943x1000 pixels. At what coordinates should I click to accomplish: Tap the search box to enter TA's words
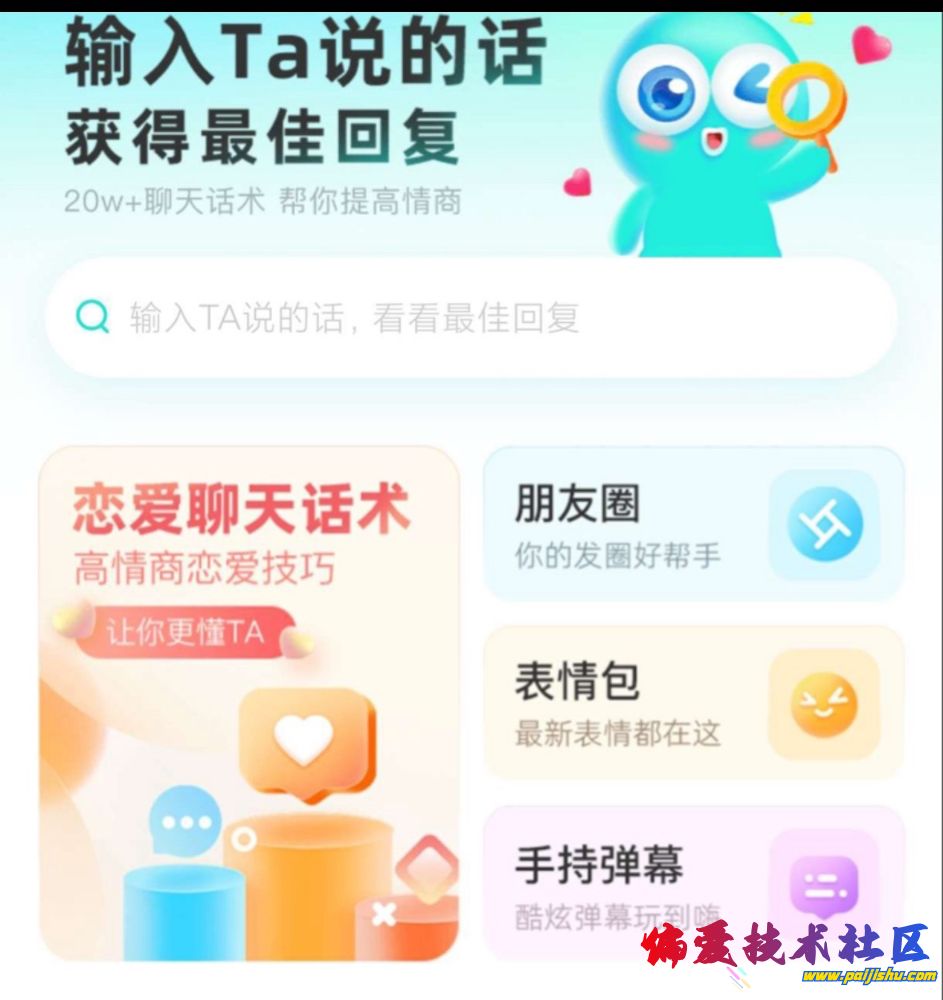[470, 318]
